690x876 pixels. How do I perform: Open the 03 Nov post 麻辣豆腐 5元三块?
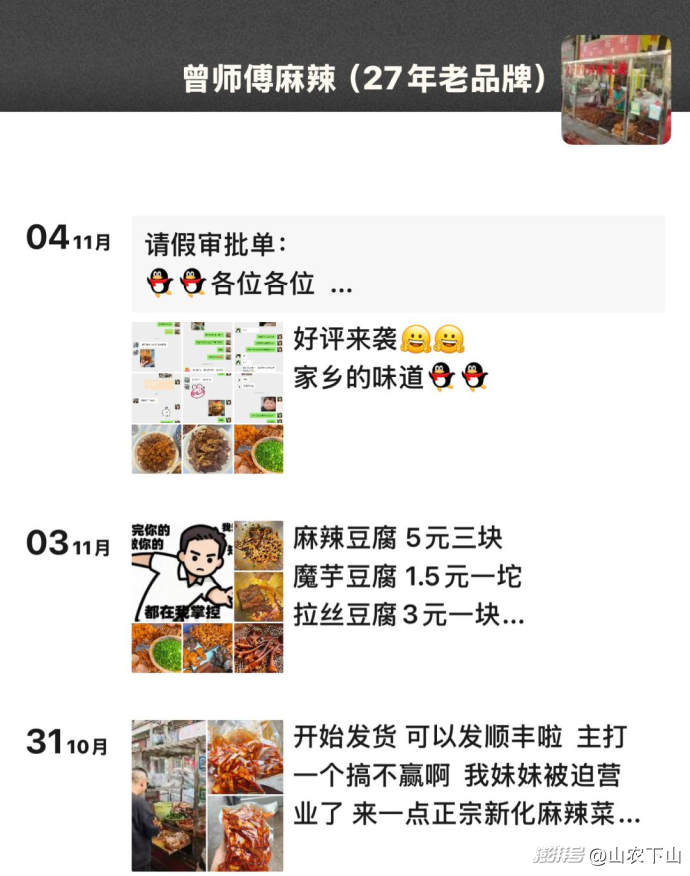pos(408,577)
